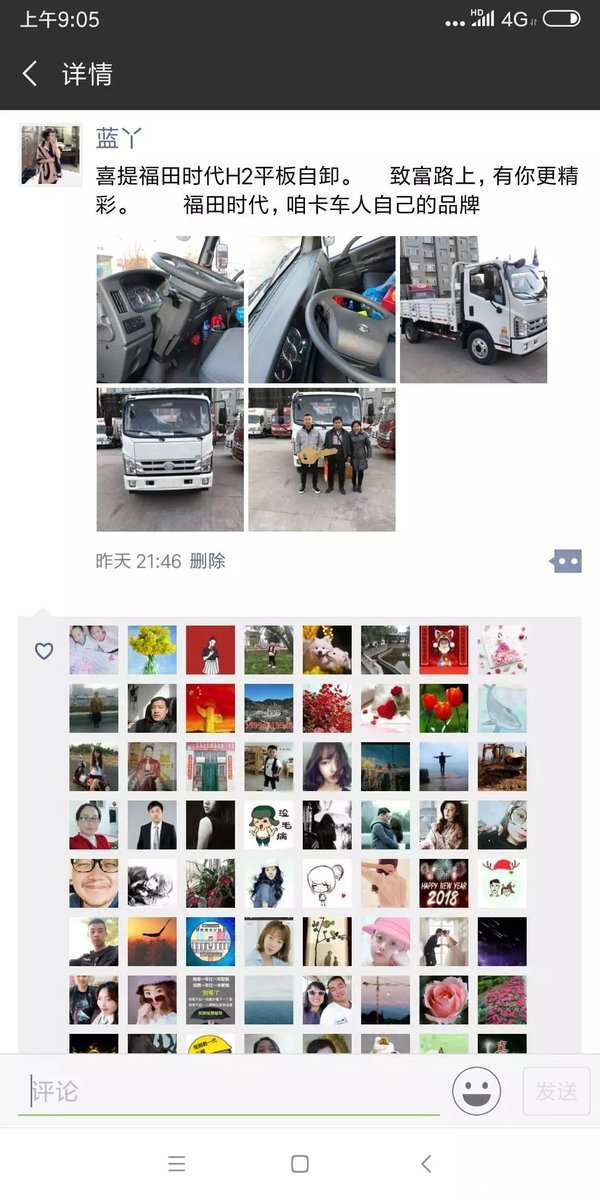Delete this post via 删除
The width and height of the screenshot is (600, 1200).
coord(208,561)
